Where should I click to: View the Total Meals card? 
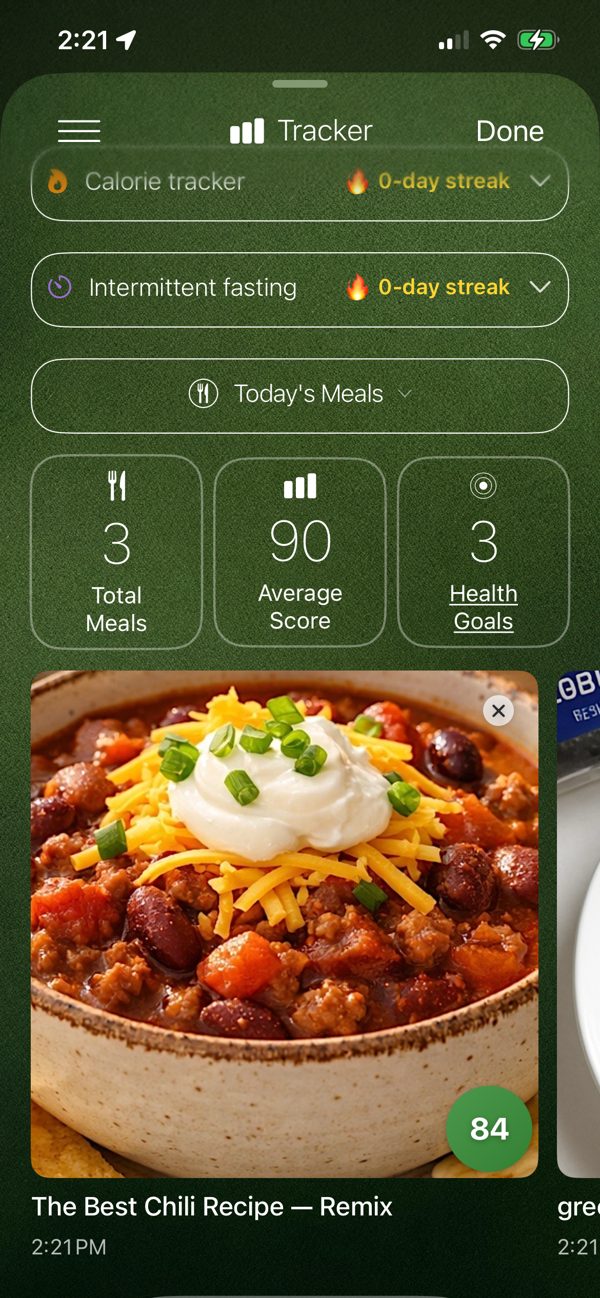117,553
